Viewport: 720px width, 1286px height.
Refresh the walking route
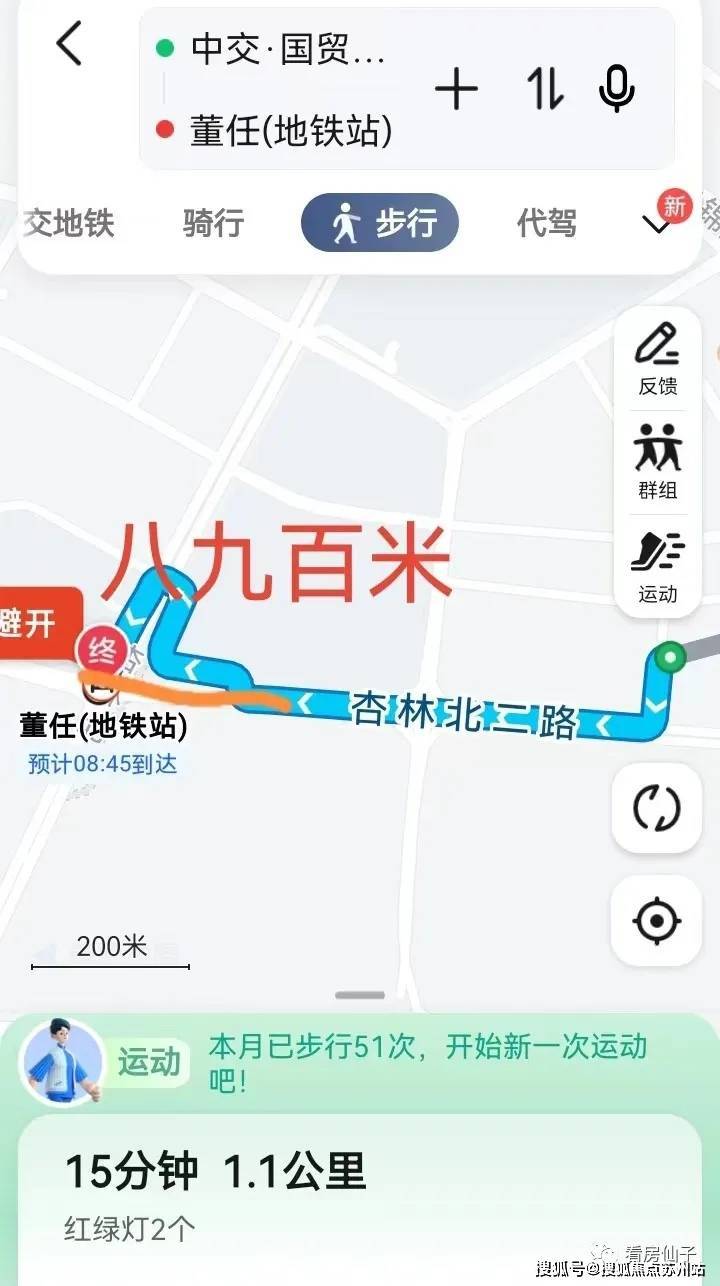pos(657,808)
